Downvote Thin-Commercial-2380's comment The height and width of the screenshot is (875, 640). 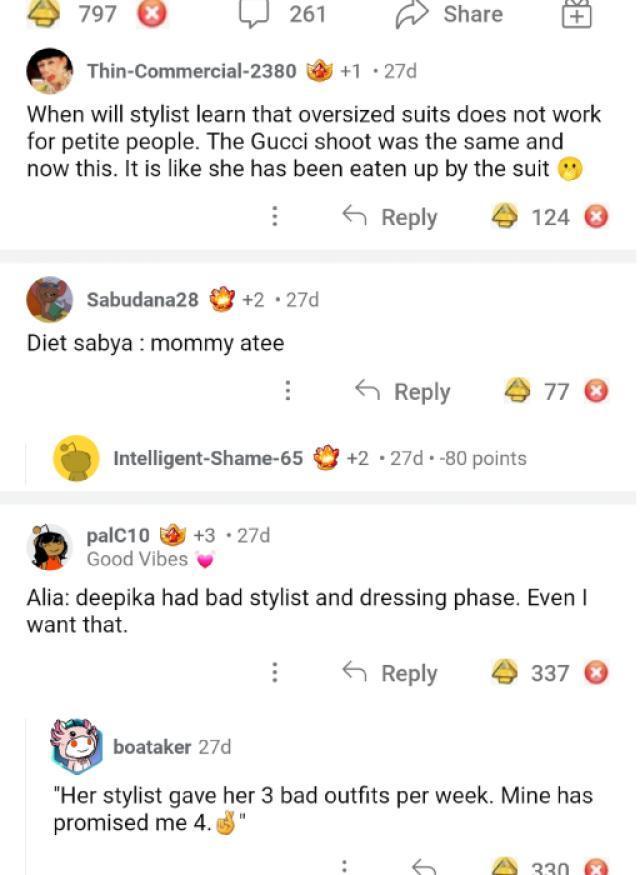596,217
